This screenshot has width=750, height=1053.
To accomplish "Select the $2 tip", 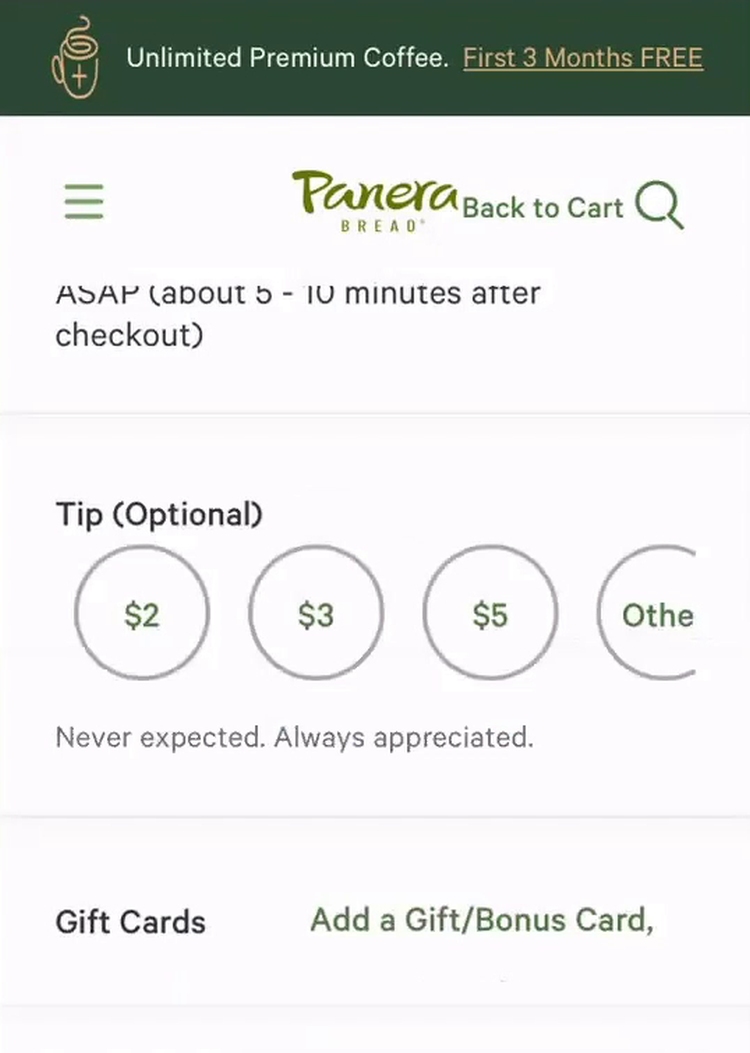I will pyautogui.click(x=142, y=614).
